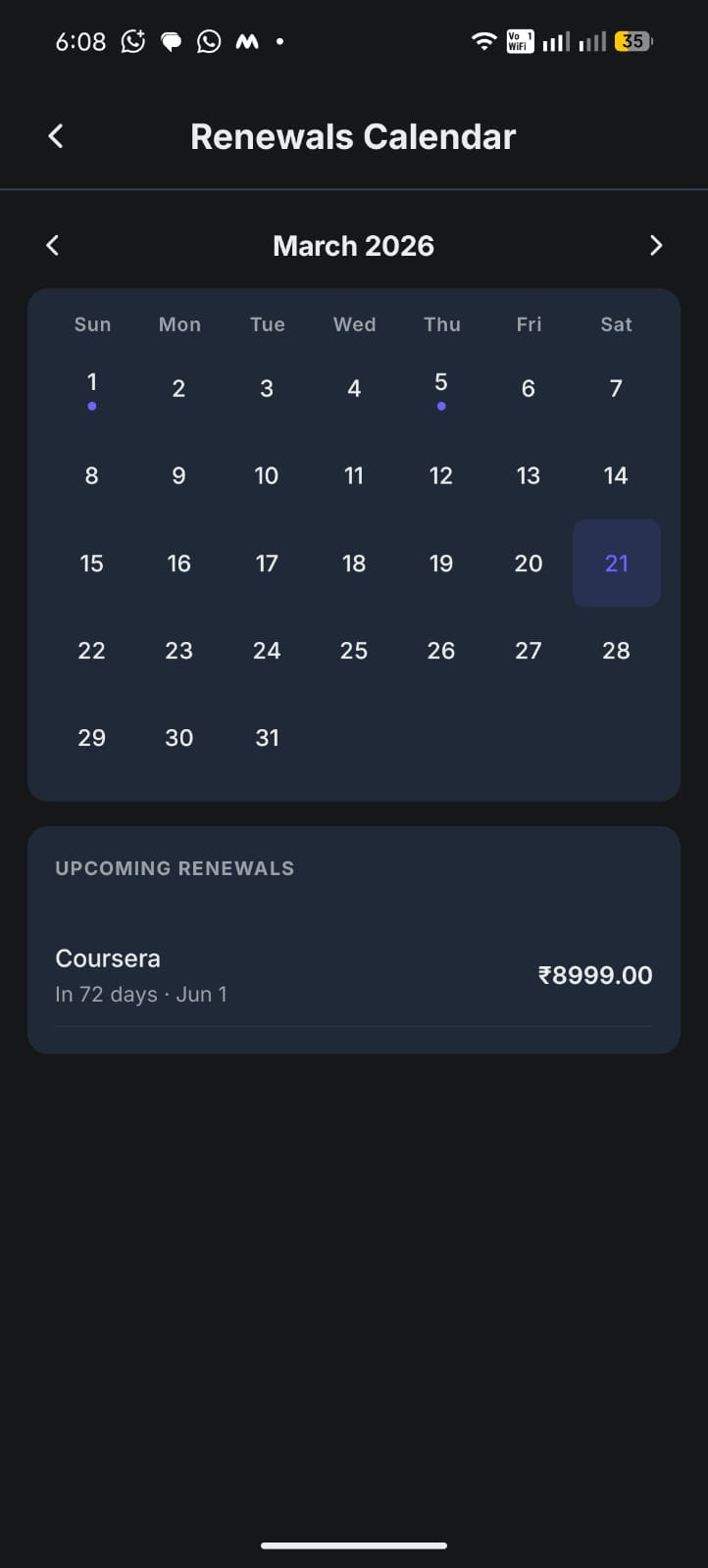Tap the cellular signal bars icon

coord(555,41)
